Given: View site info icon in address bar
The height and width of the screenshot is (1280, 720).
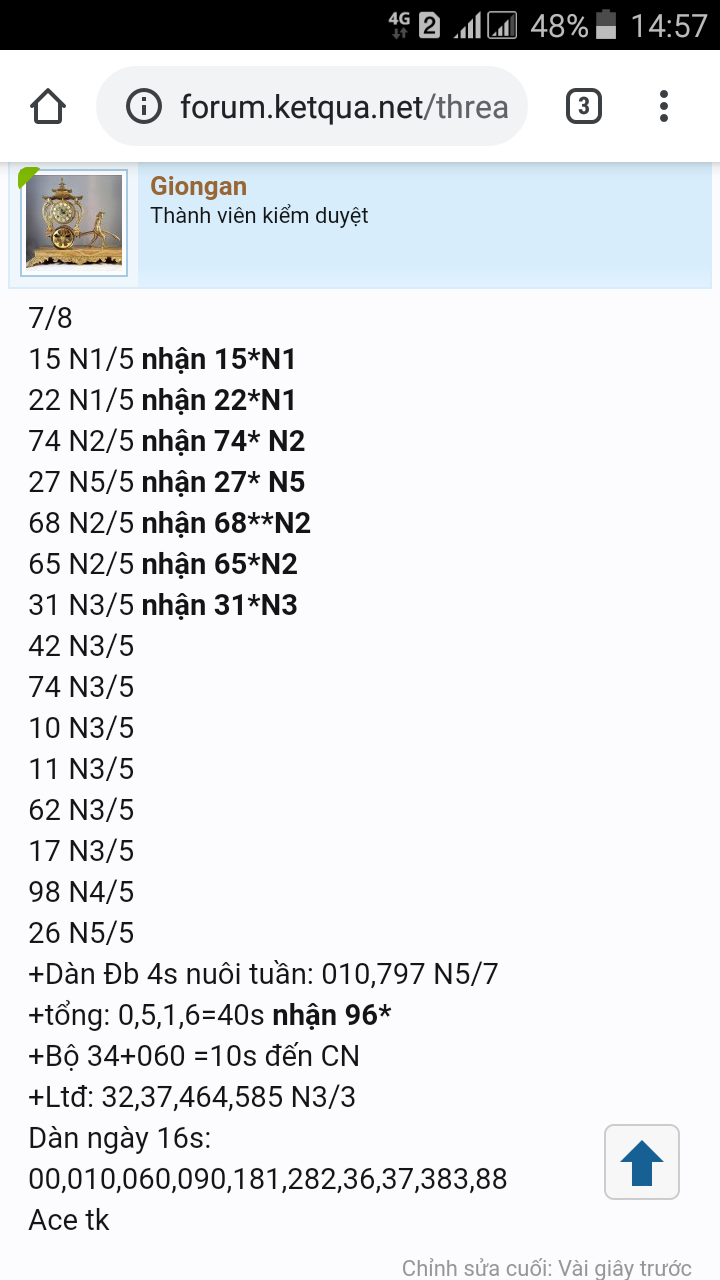Looking at the screenshot, I should pyautogui.click(x=145, y=106).
